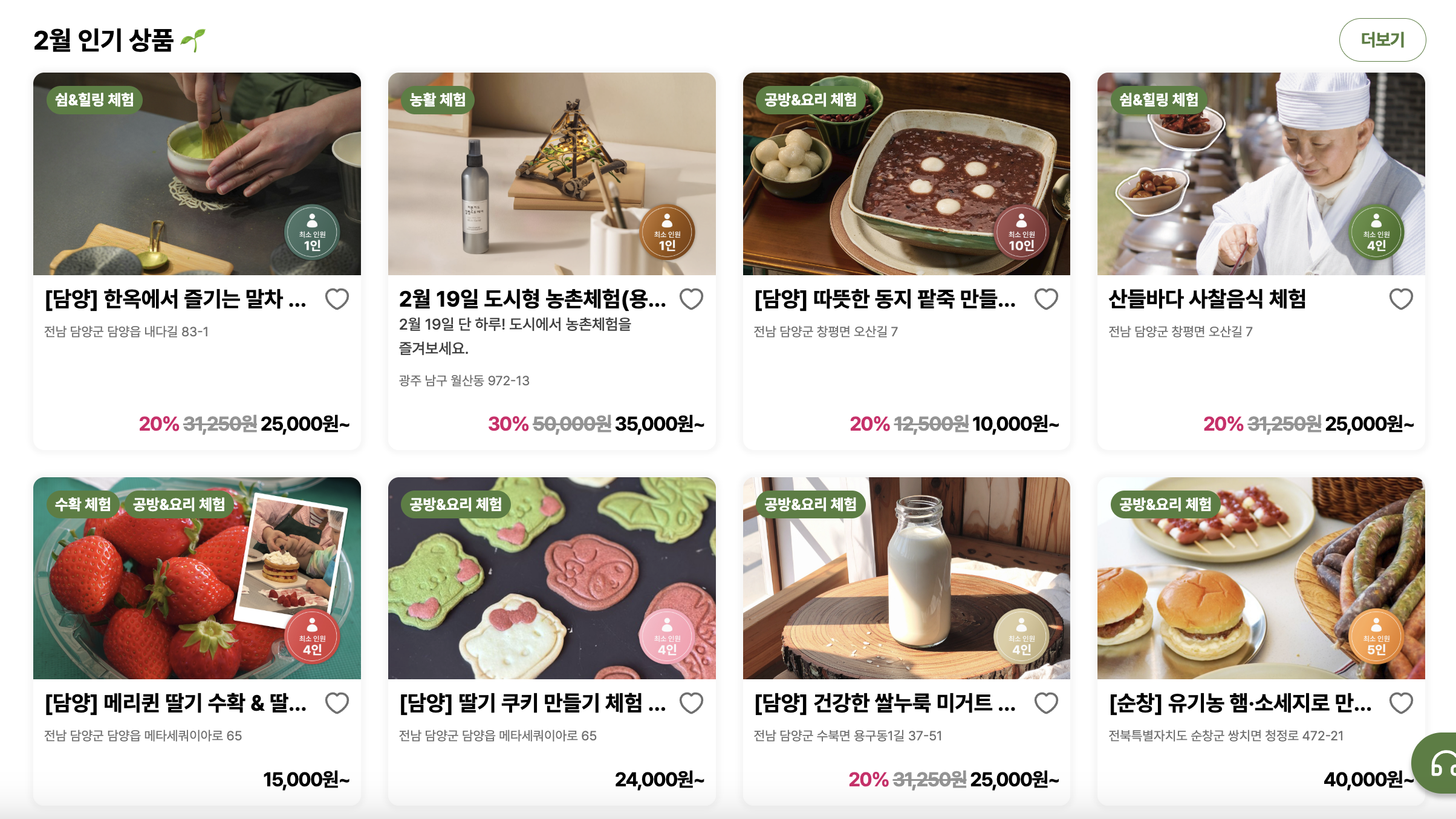Like the 한옥에서 즐기는 말차 experience
The height and width of the screenshot is (819, 1456).
coord(337,299)
